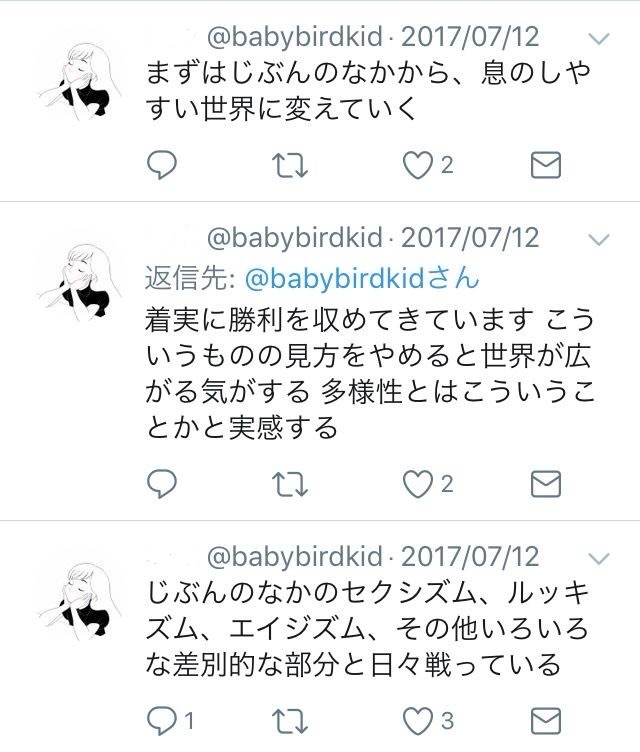Like the tweet about セクシズム、ルッキズム
Image resolution: width=640 pixels, height=752 pixels.
[x=415, y=719]
